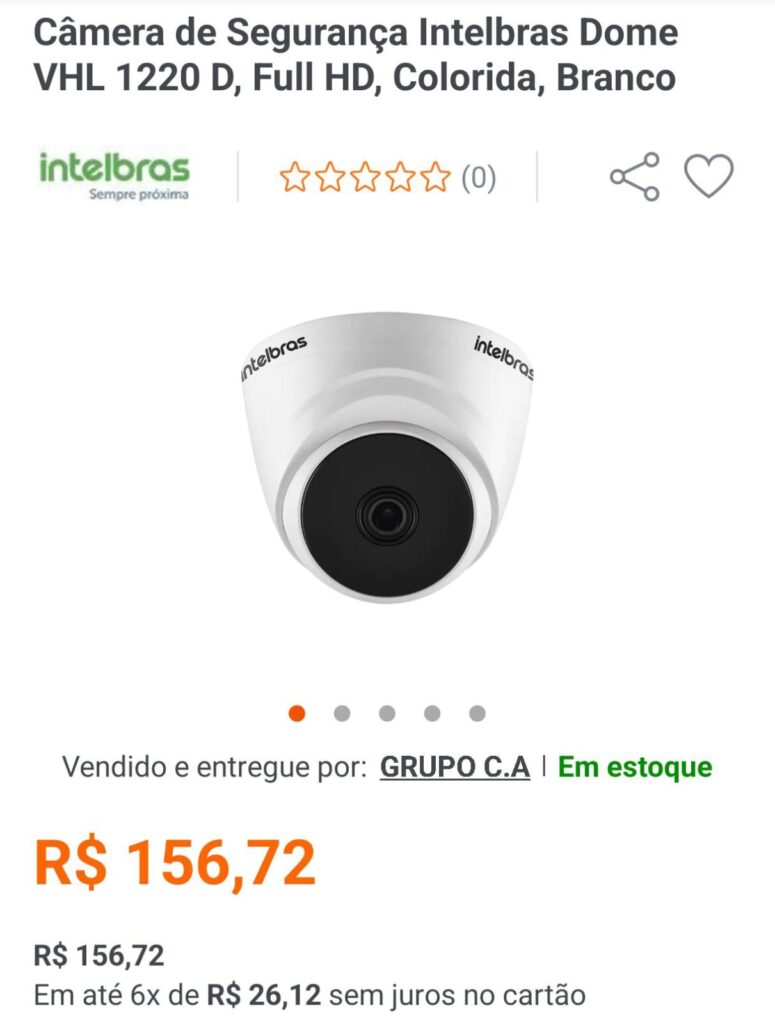Add the camera to favorites with the heart
The image size is (775, 1024).
(x=709, y=177)
